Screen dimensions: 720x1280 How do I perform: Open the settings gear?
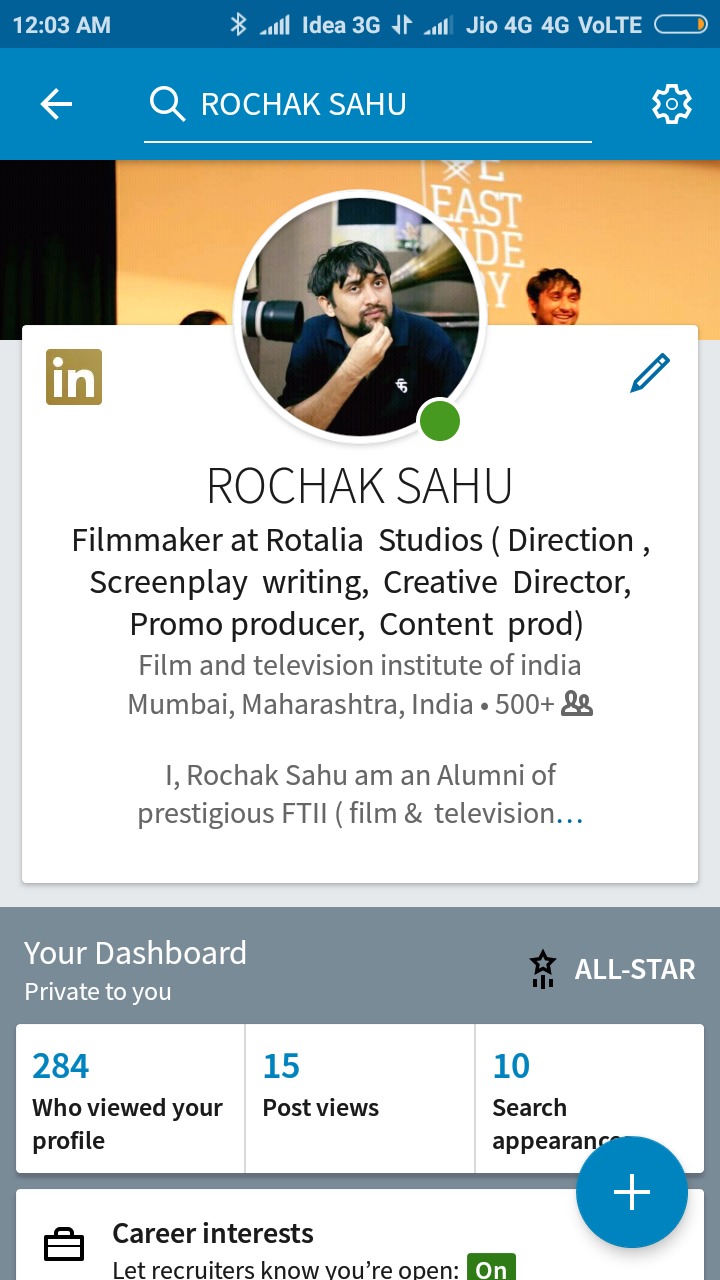[671, 104]
